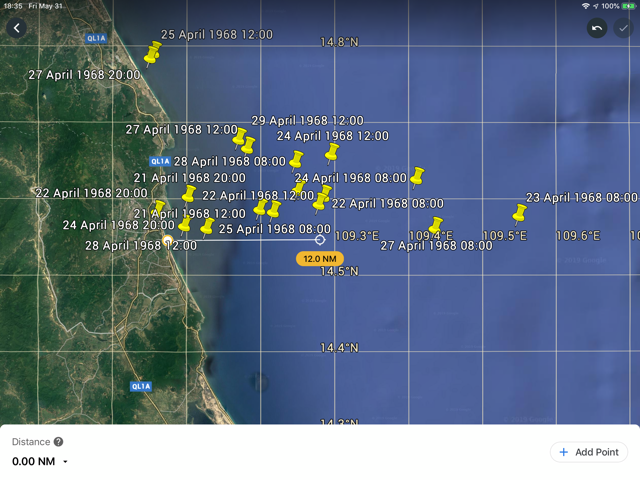
Task: Tap the Add Point button
Action: [589, 452]
